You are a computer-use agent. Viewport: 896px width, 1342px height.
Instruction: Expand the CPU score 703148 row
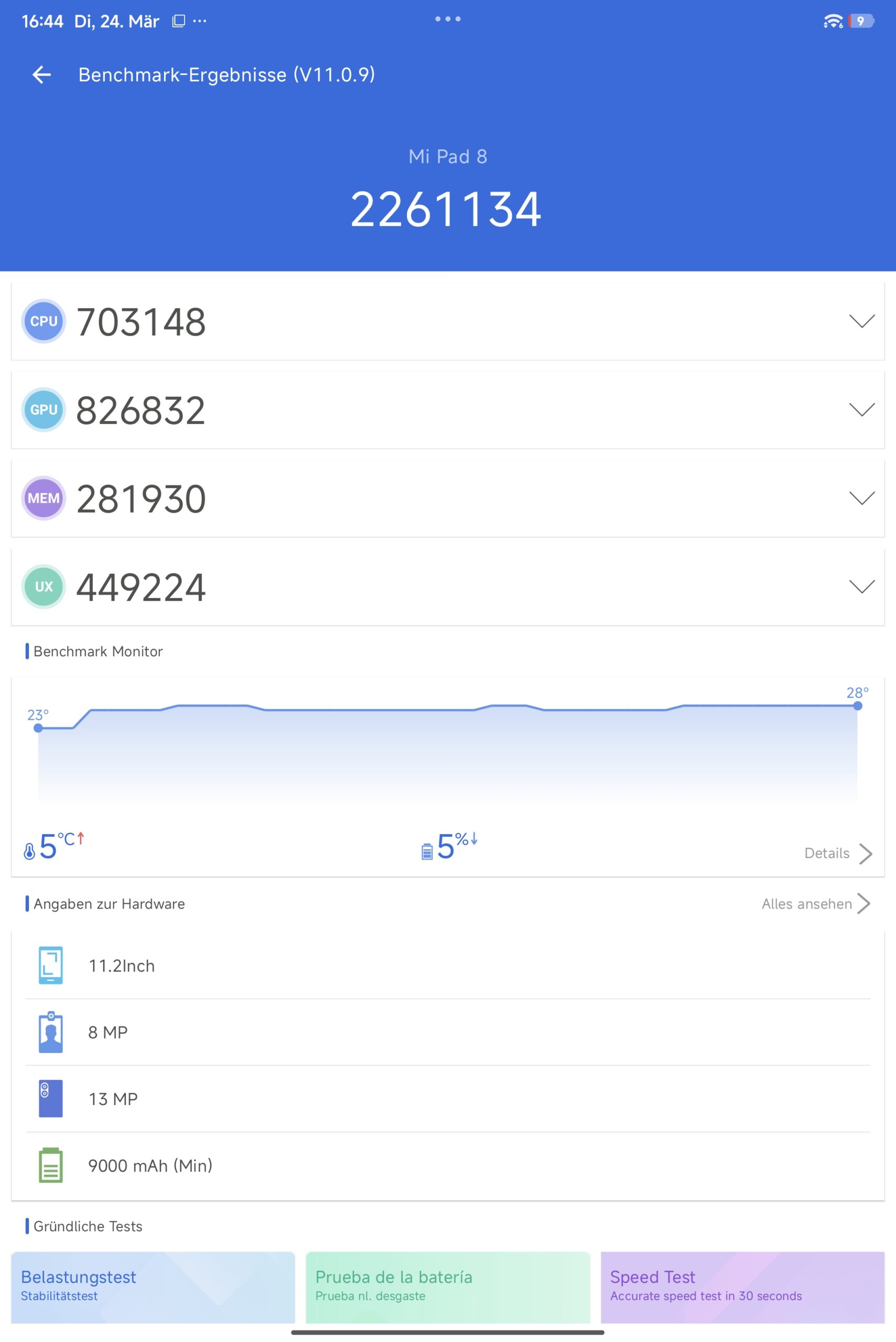pos(861,321)
